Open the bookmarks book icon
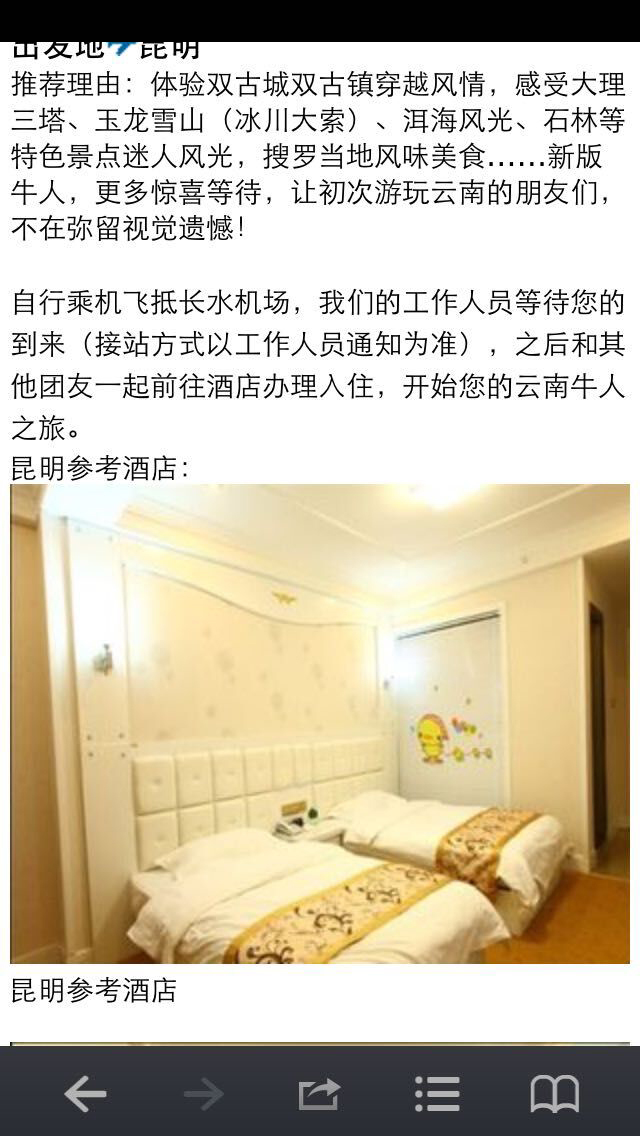Image resolution: width=640 pixels, height=1136 pixels. pyautogui.click(x=554, y=1094)
